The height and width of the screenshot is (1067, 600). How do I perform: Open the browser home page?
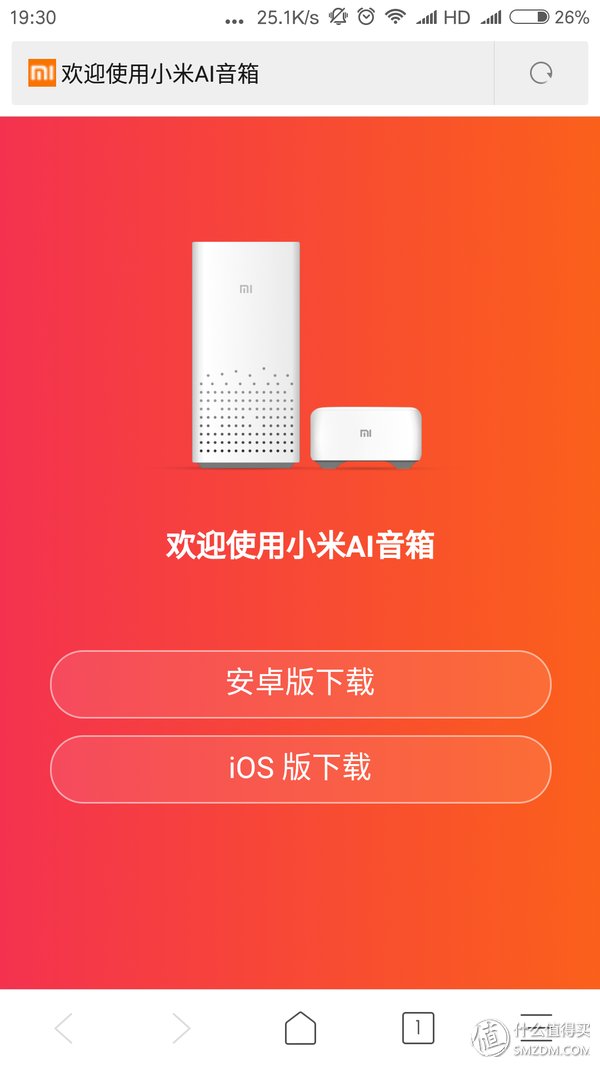tap(300, 1028)
